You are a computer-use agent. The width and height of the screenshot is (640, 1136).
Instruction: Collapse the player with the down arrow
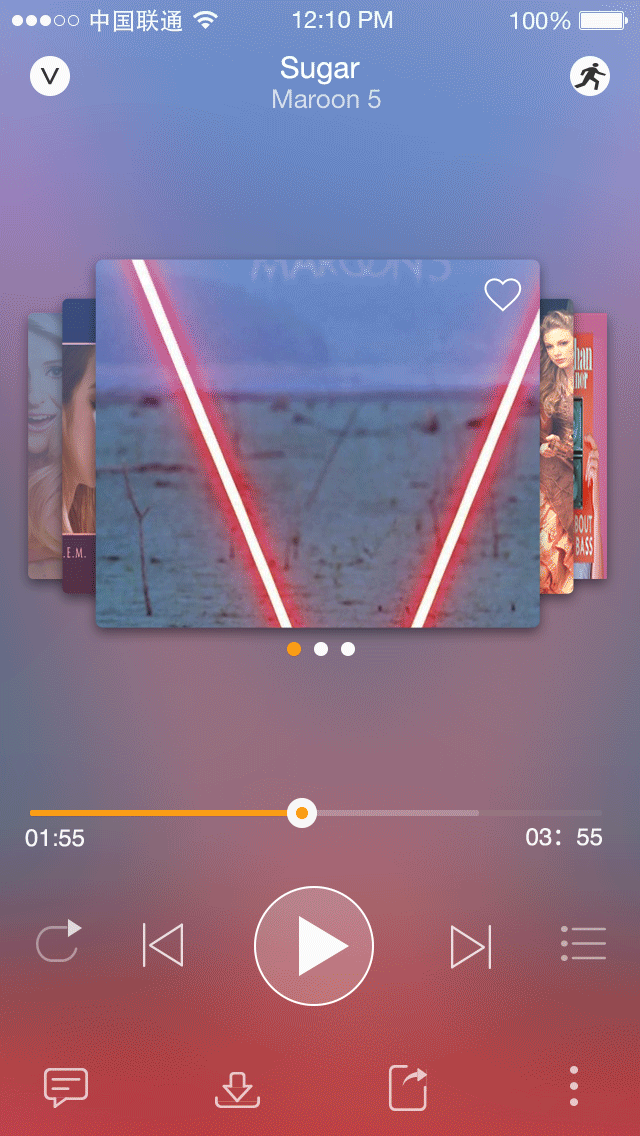coord(50,76)
